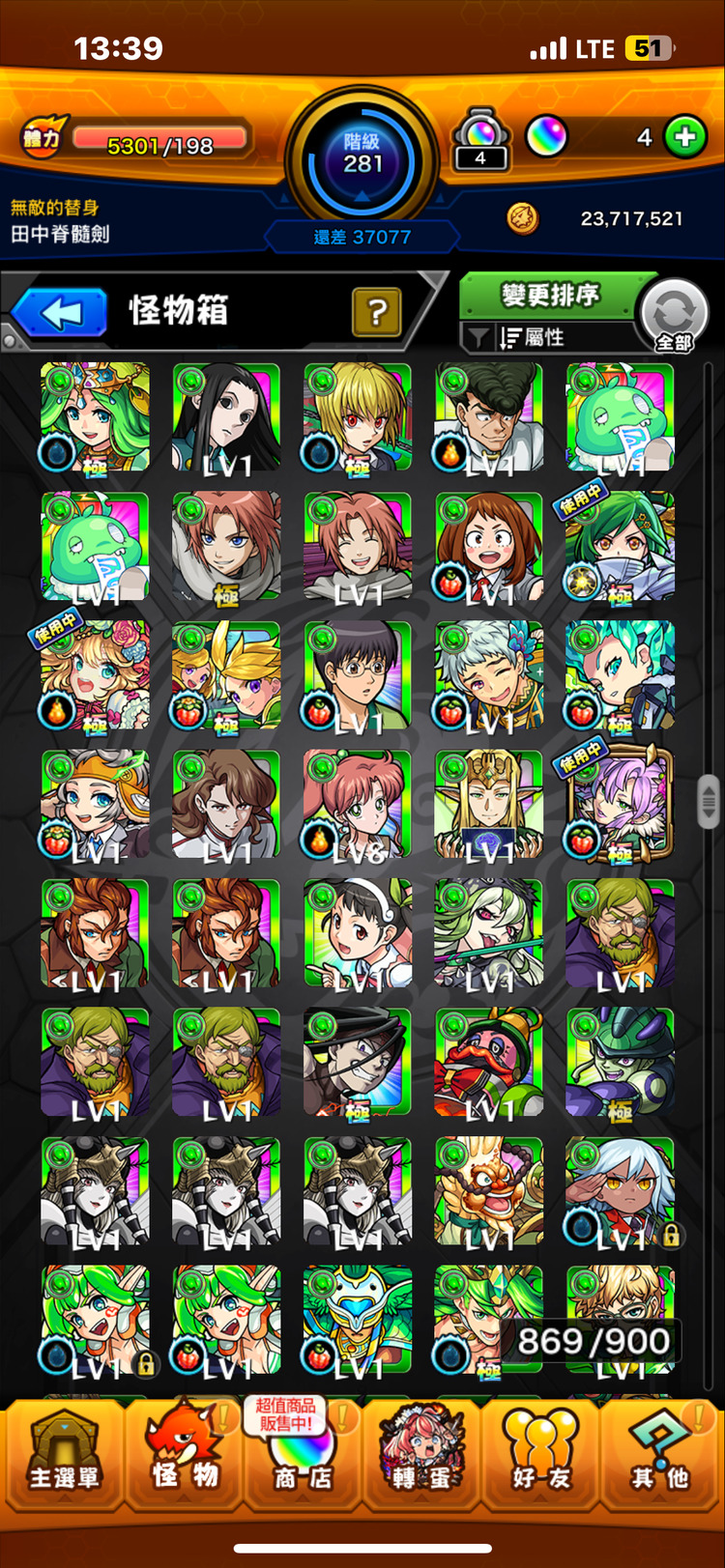Select the black long-haired character monster
Screen dimensions: 725x1568
[x=226, y=418]
